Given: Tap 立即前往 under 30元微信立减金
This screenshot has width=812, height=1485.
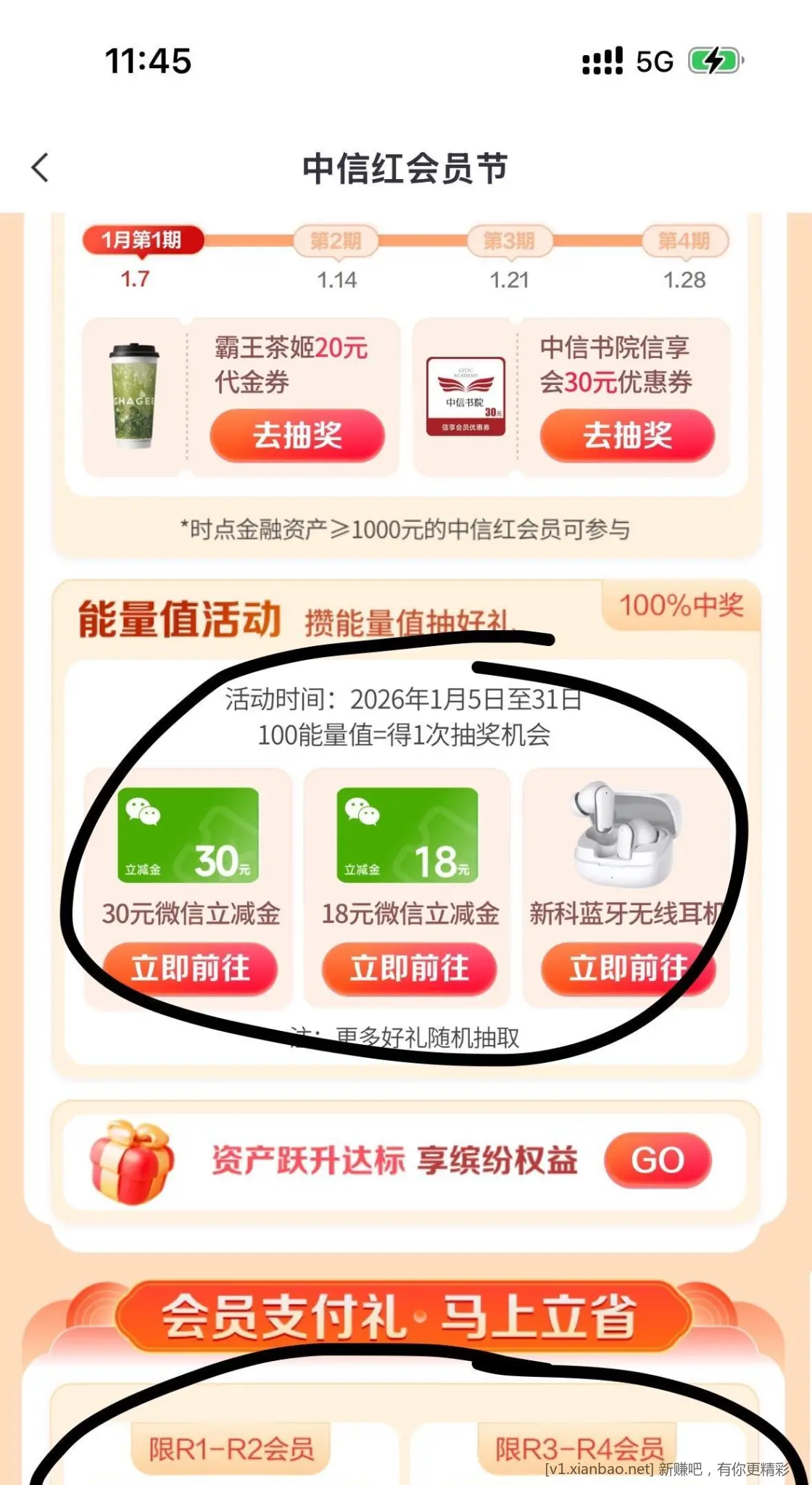Looking at the screenshot, I should (x=186, y=969).
